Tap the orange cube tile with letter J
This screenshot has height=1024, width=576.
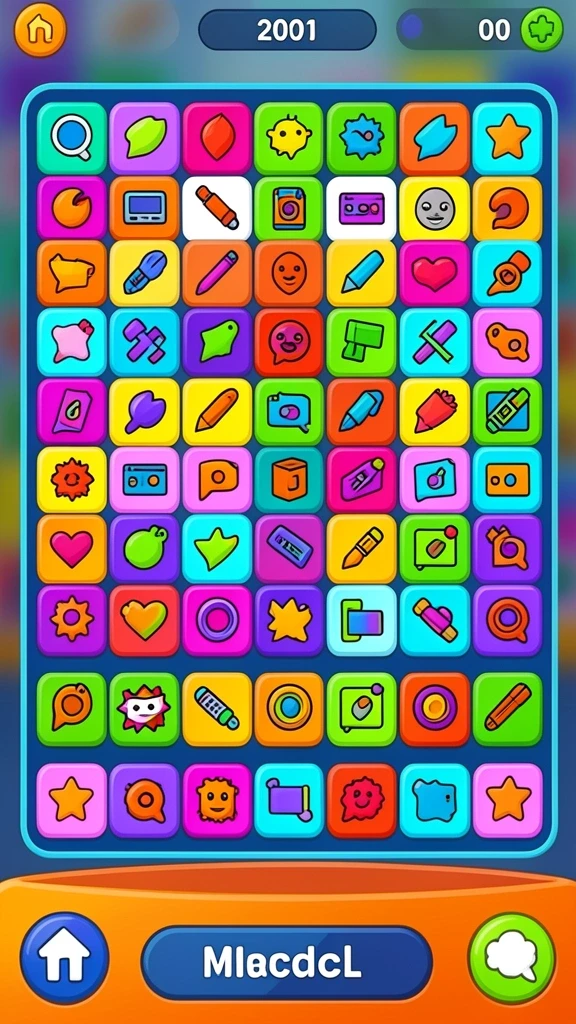[289, 479]
